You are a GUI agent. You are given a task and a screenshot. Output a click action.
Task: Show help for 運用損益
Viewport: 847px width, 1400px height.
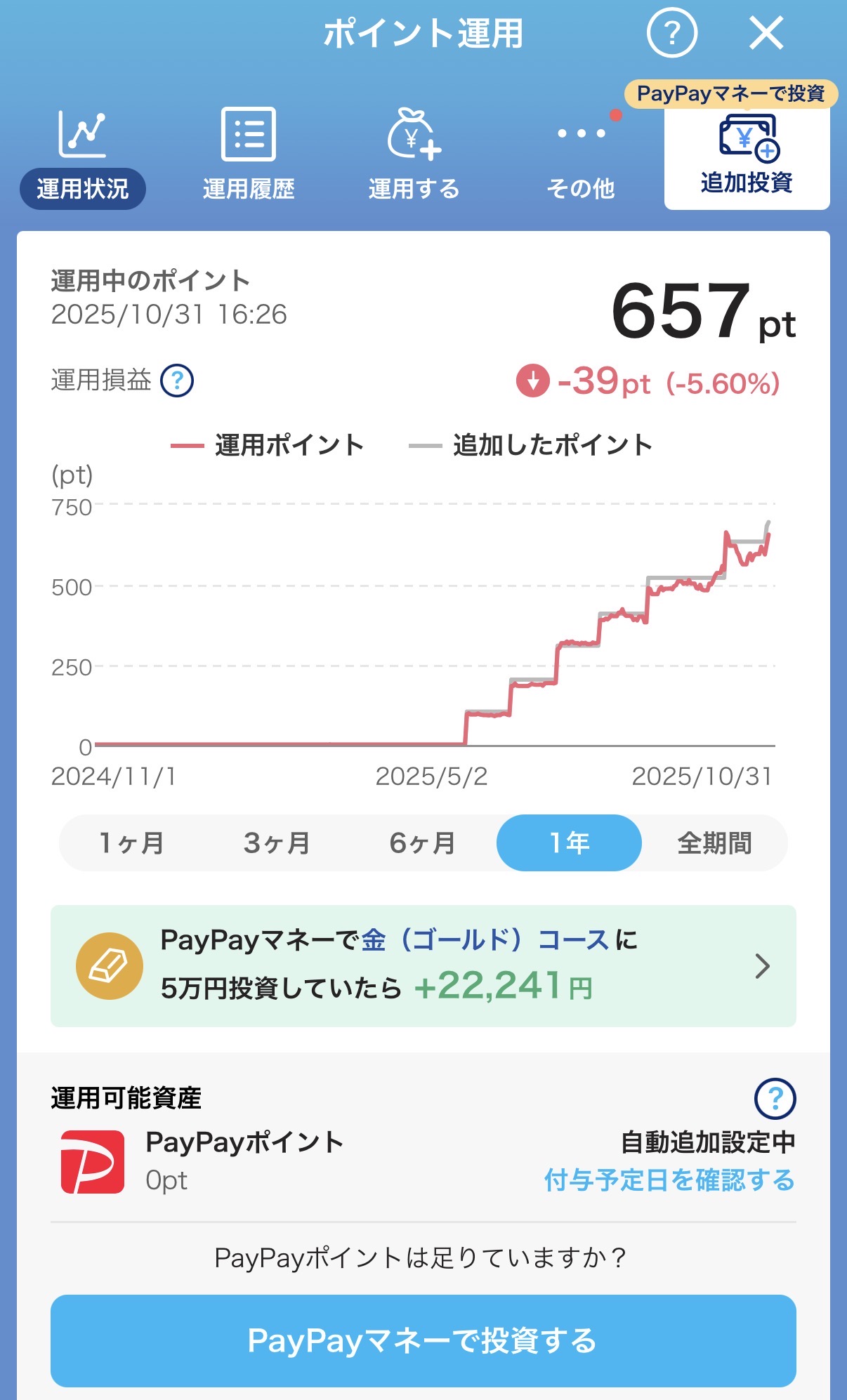[x=177, y=381]
